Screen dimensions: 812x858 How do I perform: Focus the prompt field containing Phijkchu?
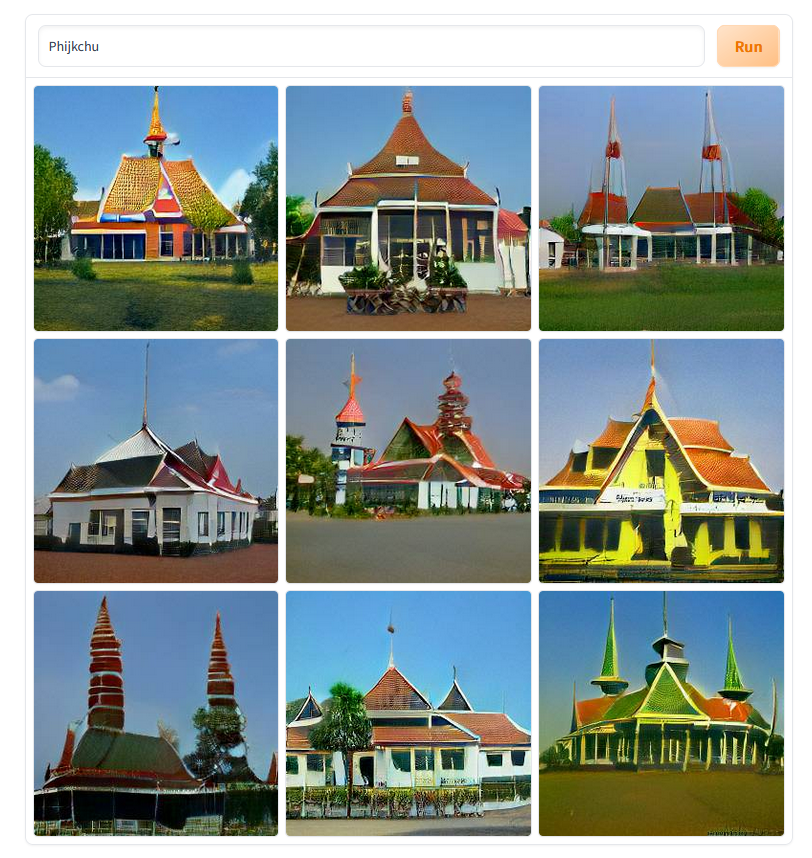coord(371,47)
